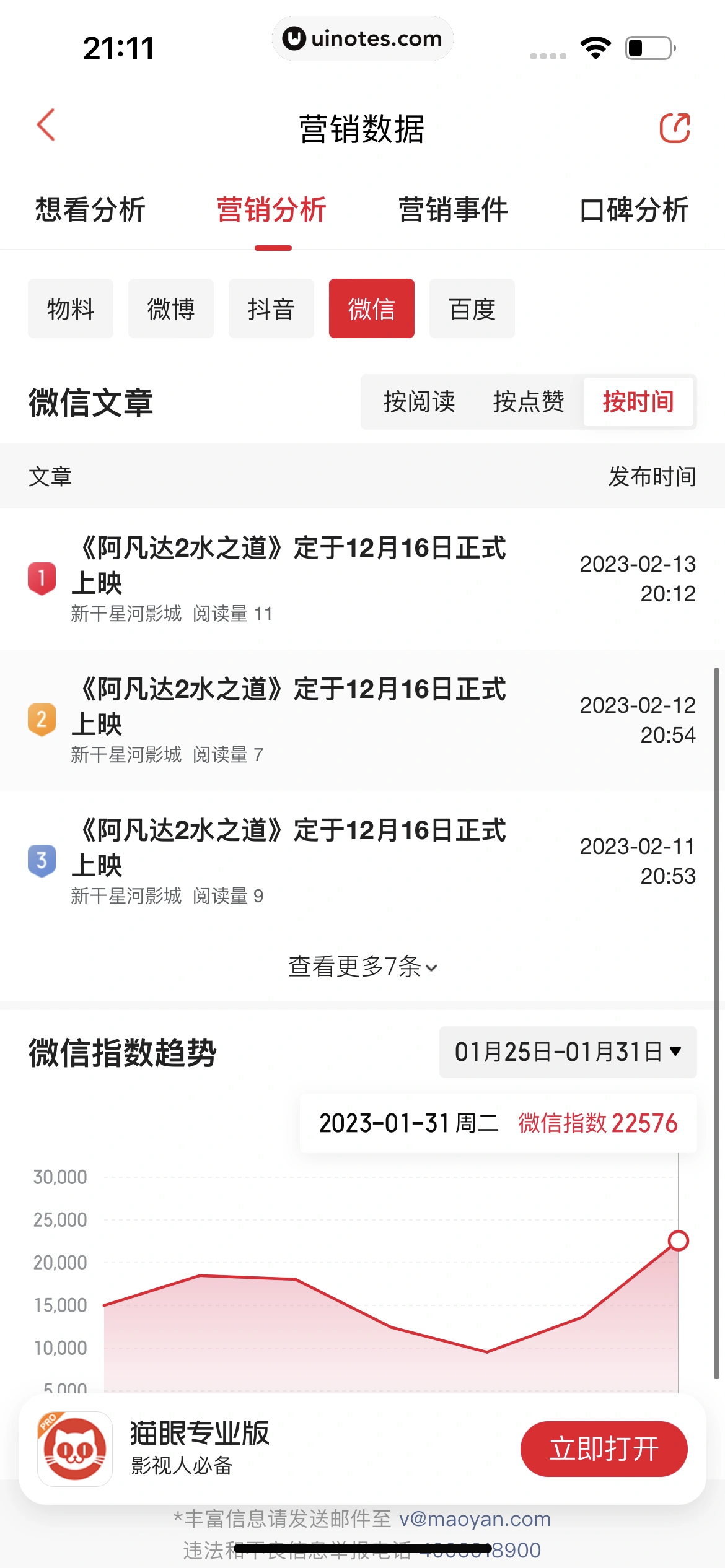The height and width of the screenshot is (1568, 725).
Task: Tap the 微信 channel chip
Action: (372, 308)
